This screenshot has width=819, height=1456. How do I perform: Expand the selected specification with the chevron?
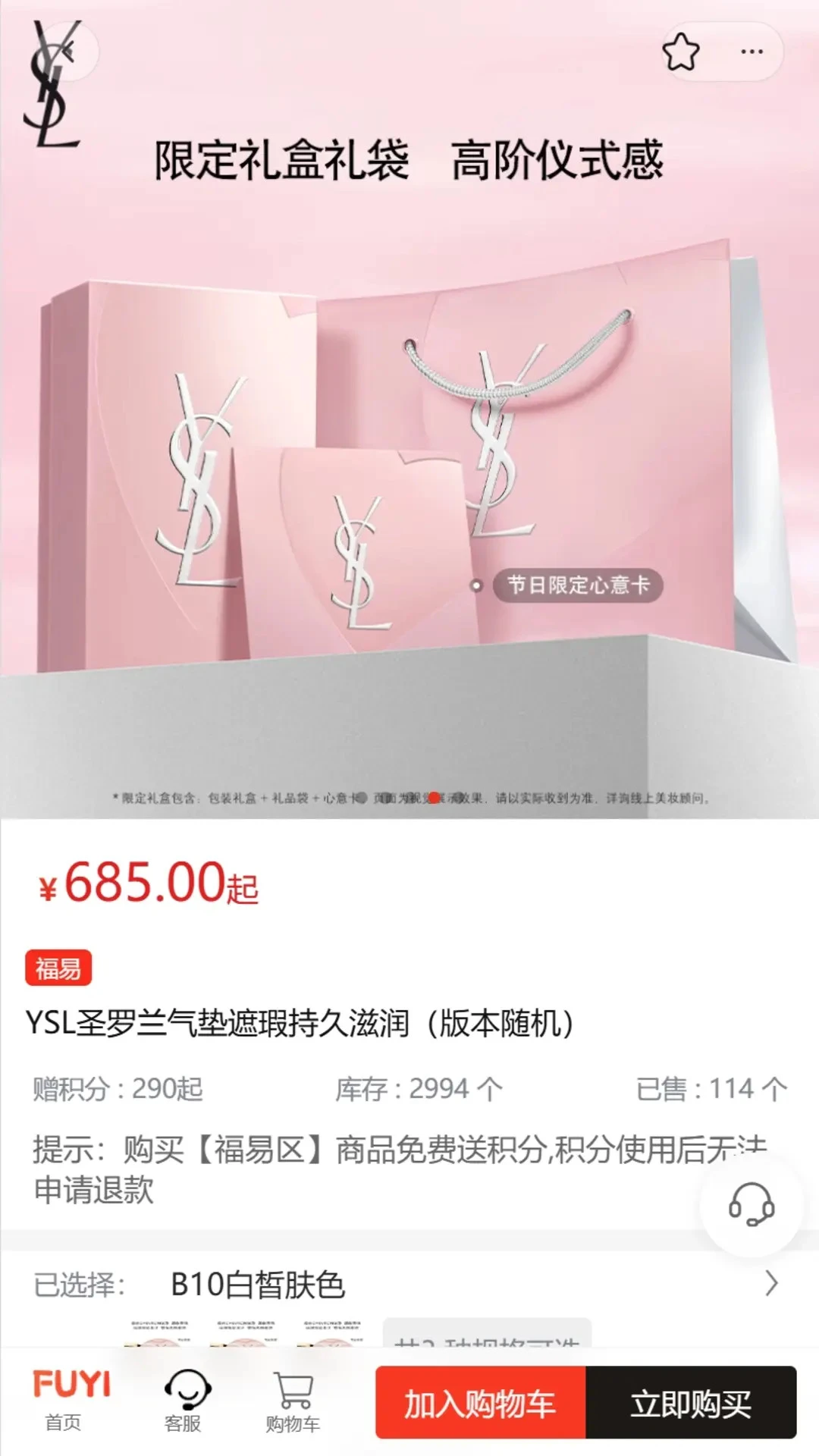coord(772,1279)
